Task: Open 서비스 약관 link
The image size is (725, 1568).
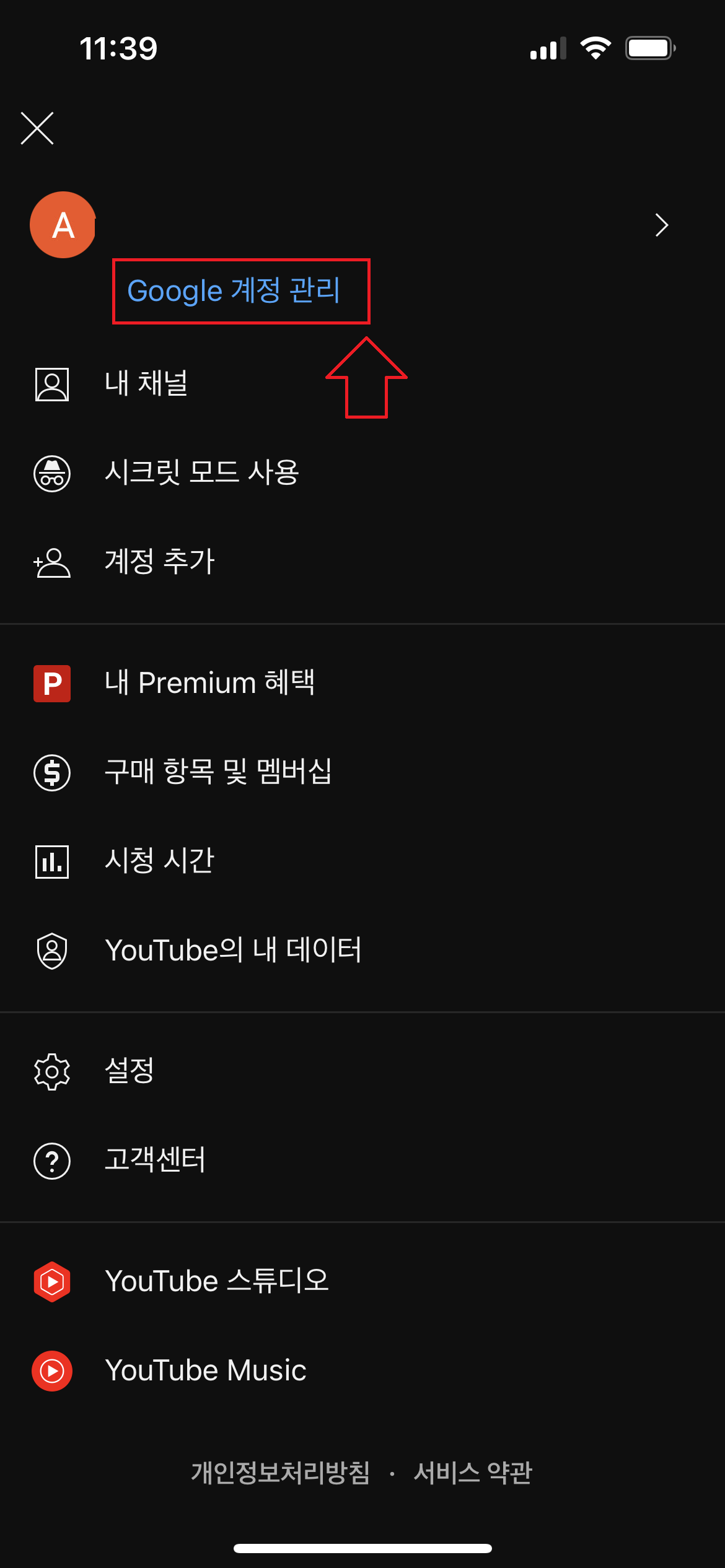Action: tap(473, 1473)
